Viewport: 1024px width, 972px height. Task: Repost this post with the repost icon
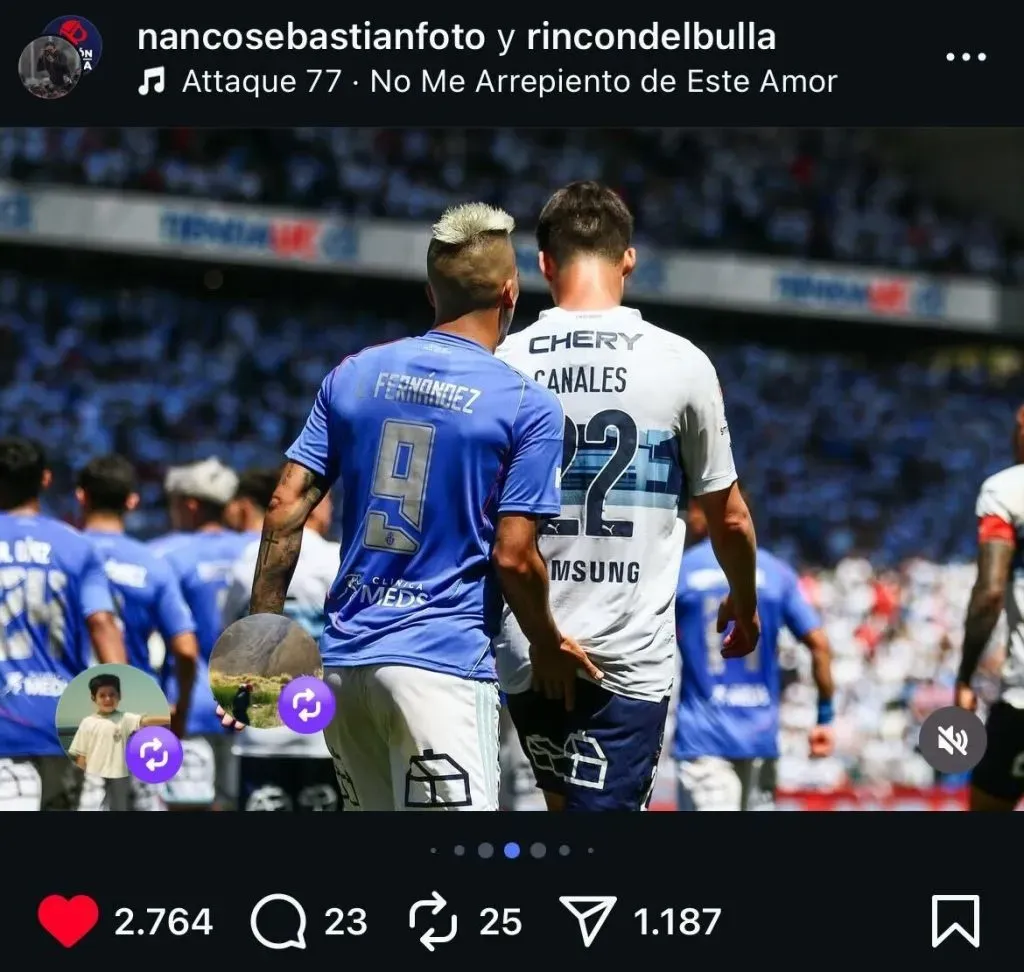(x=433, y=921)
